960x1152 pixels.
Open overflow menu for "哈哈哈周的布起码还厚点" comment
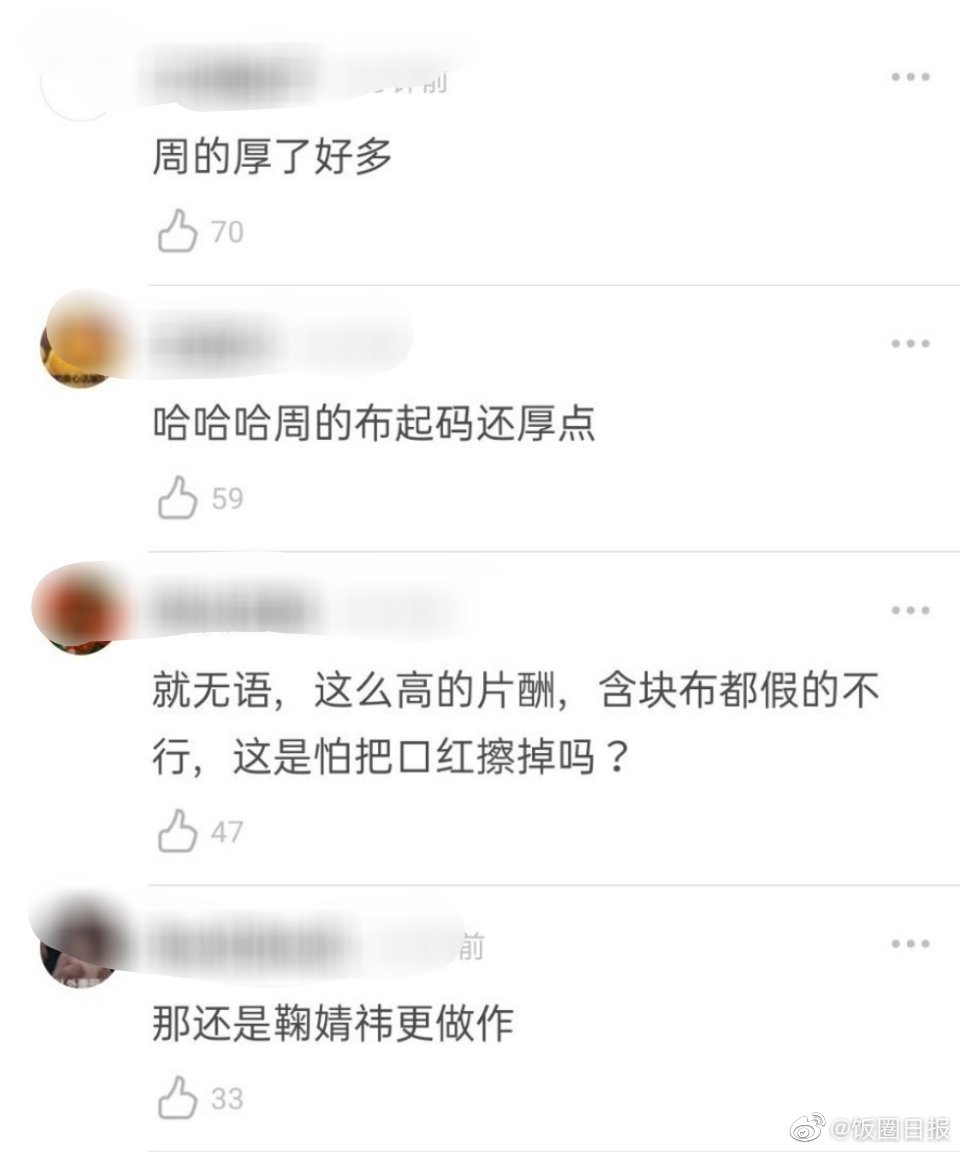point(910,344)
